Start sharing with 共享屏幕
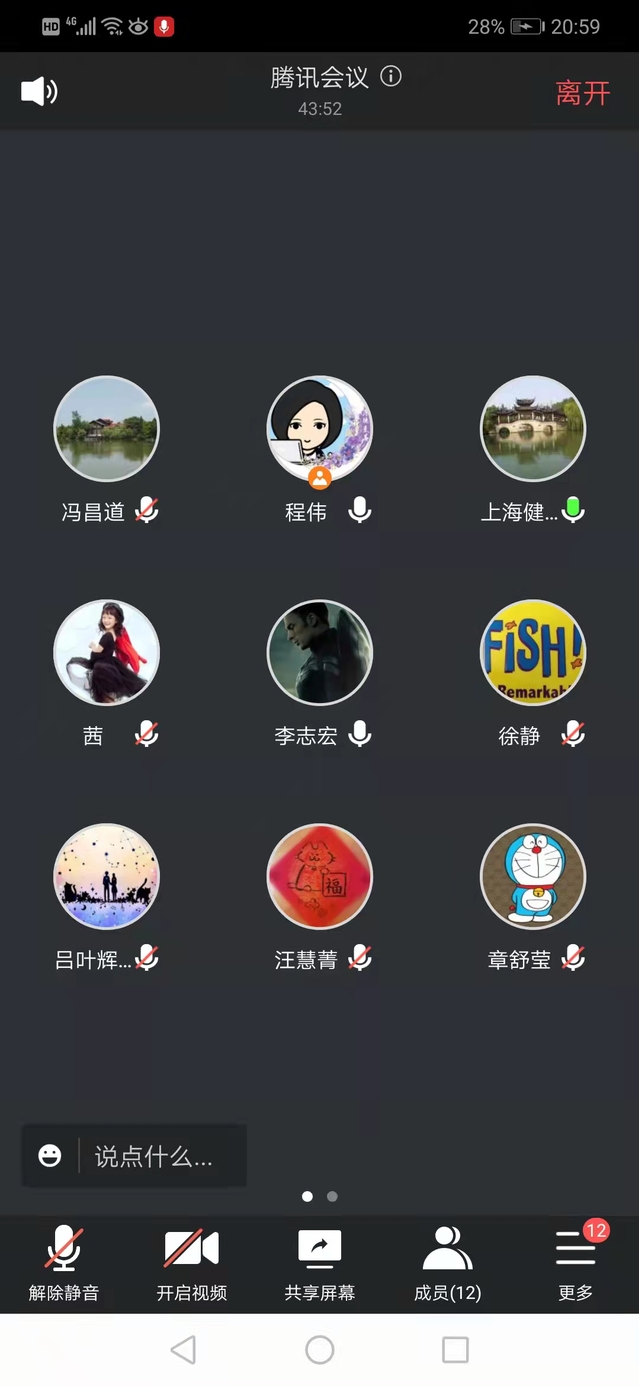This screenshot has height=1386, width=639. (x=320, y=1263)
